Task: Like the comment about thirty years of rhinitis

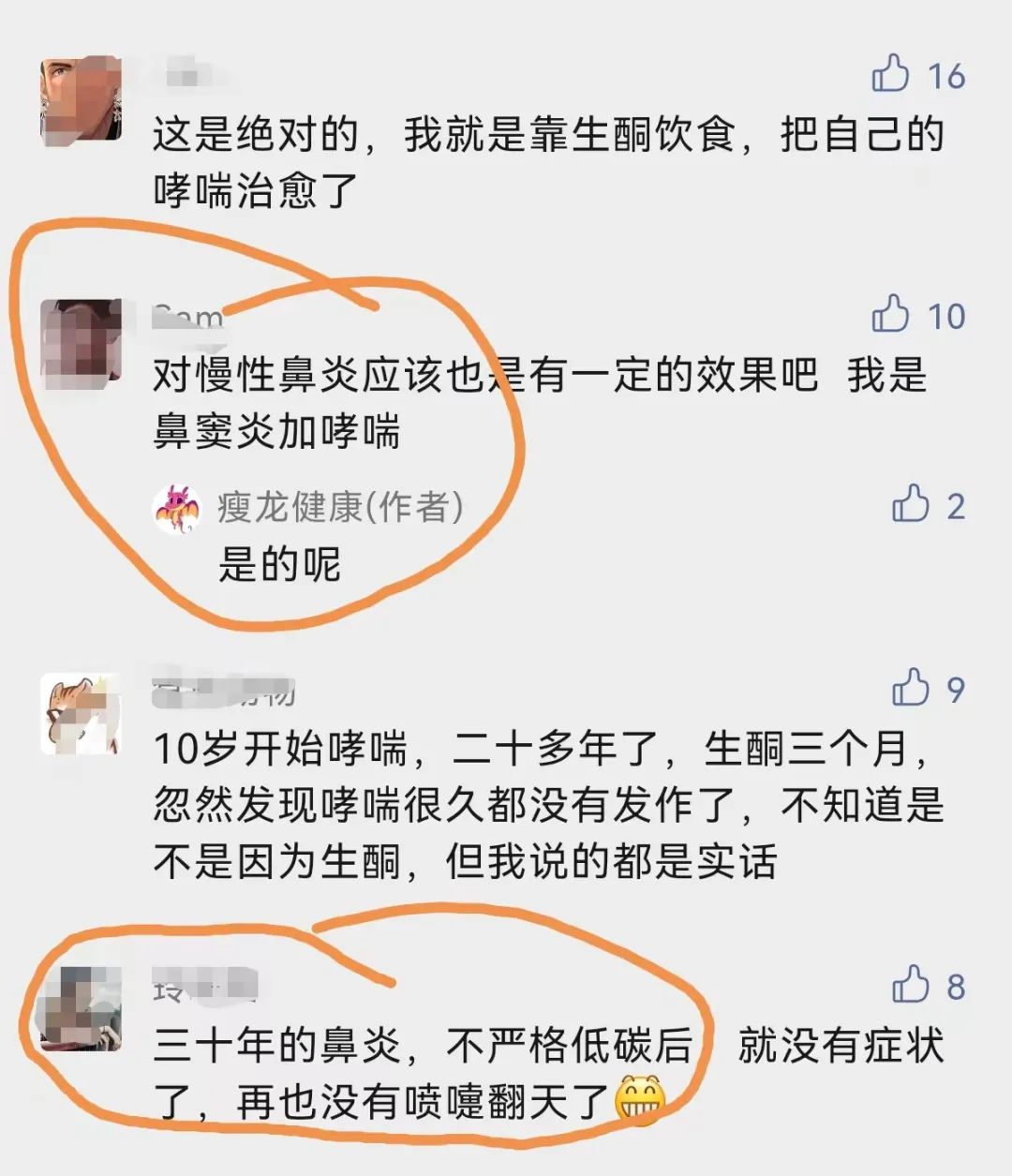Action: coord(911,985)
